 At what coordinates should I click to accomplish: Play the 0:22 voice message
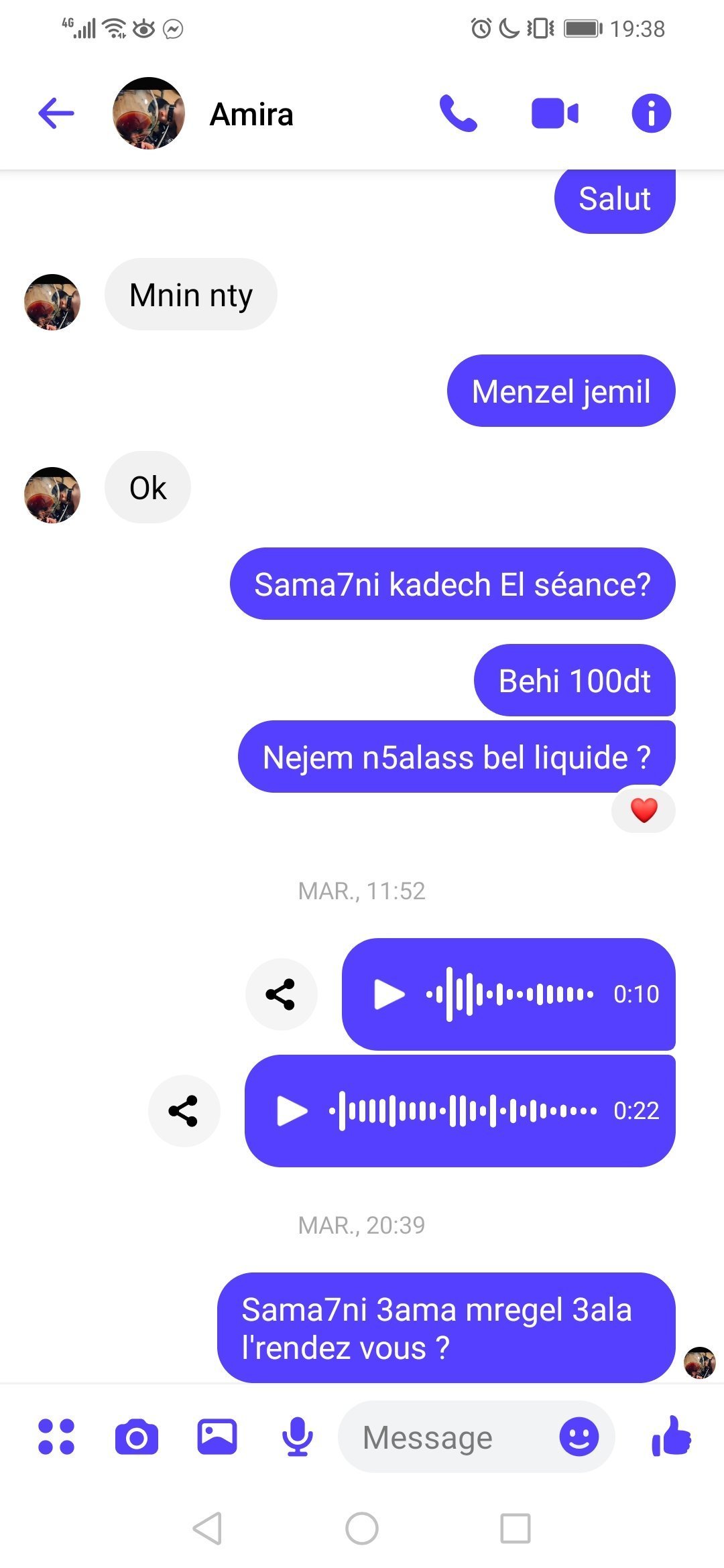coord(292,1110)
